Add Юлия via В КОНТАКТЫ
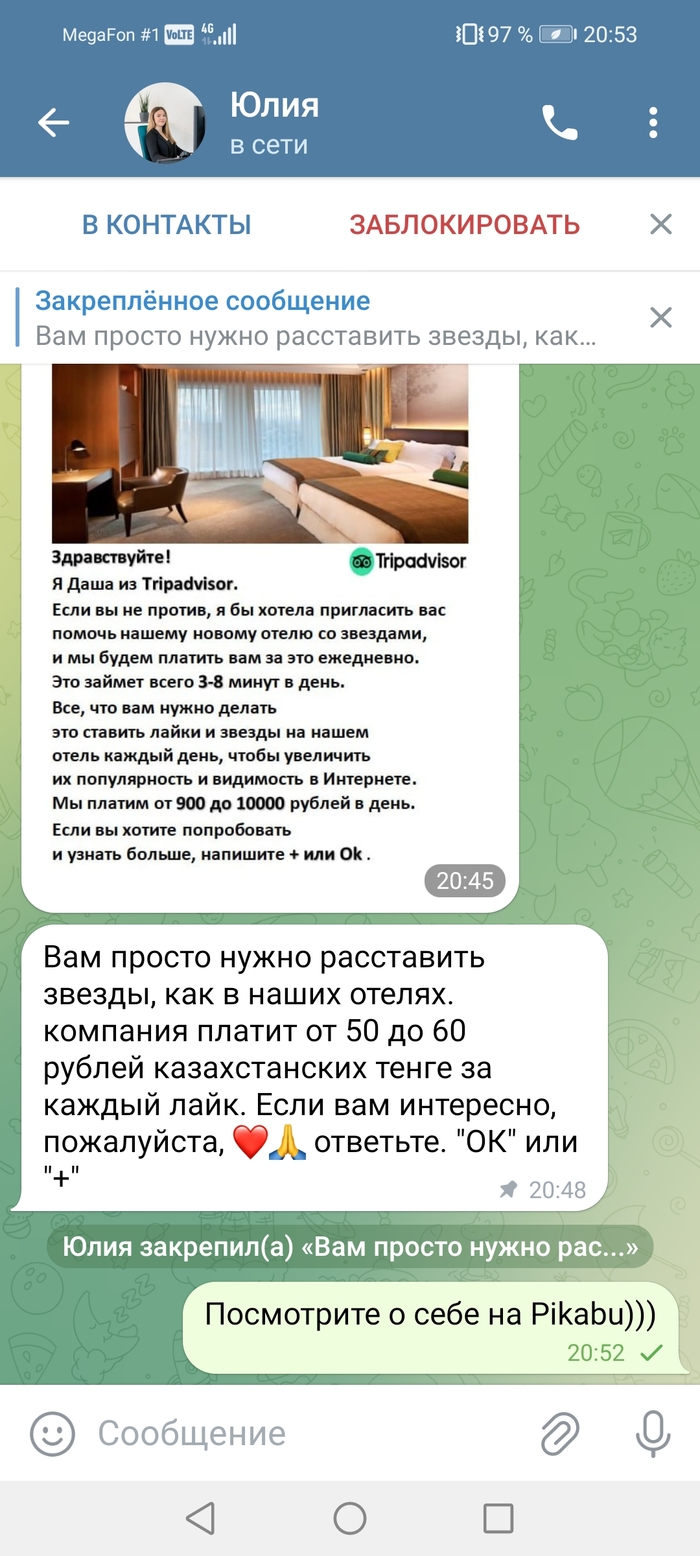Viewport: 700px width, 1556px height. [166, 225]
